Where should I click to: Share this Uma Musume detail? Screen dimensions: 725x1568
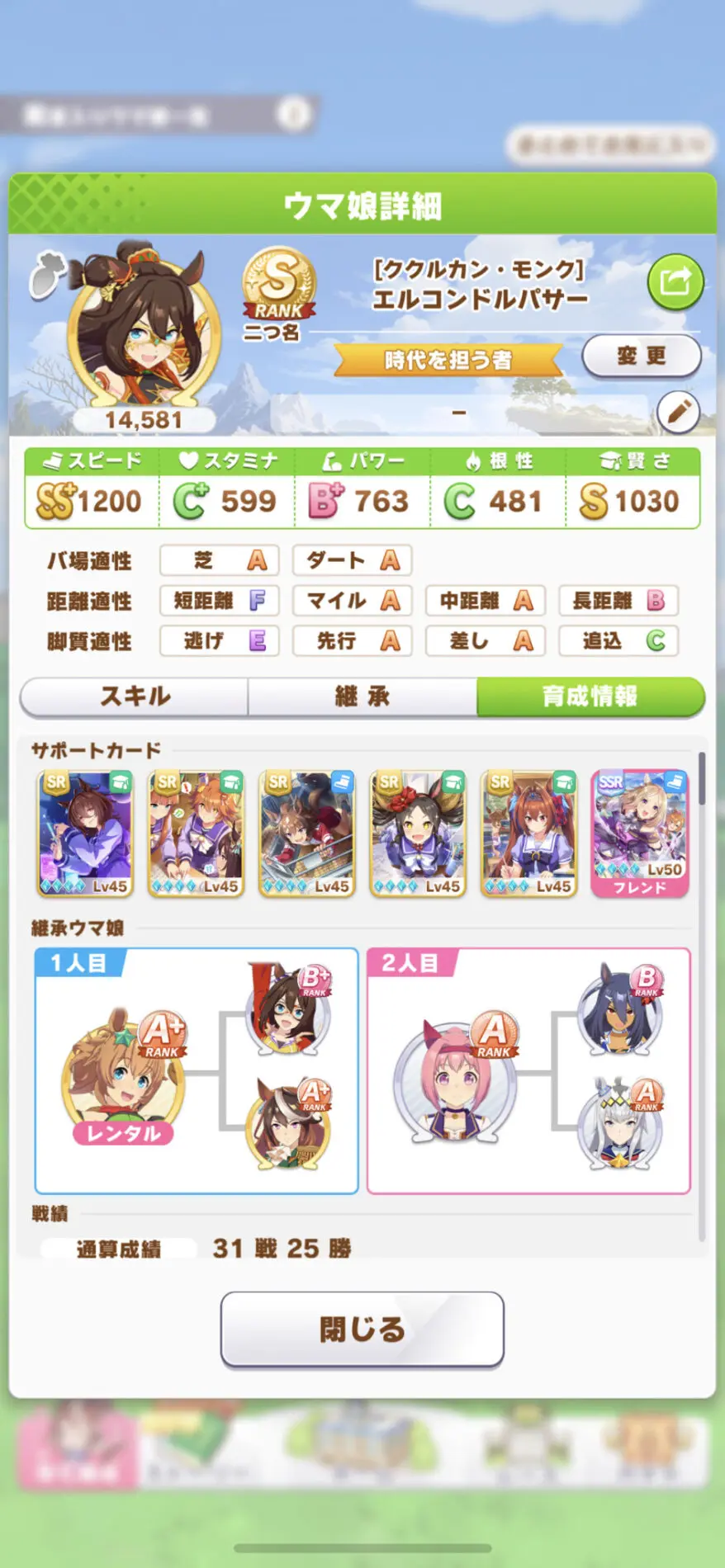point(675,282)
